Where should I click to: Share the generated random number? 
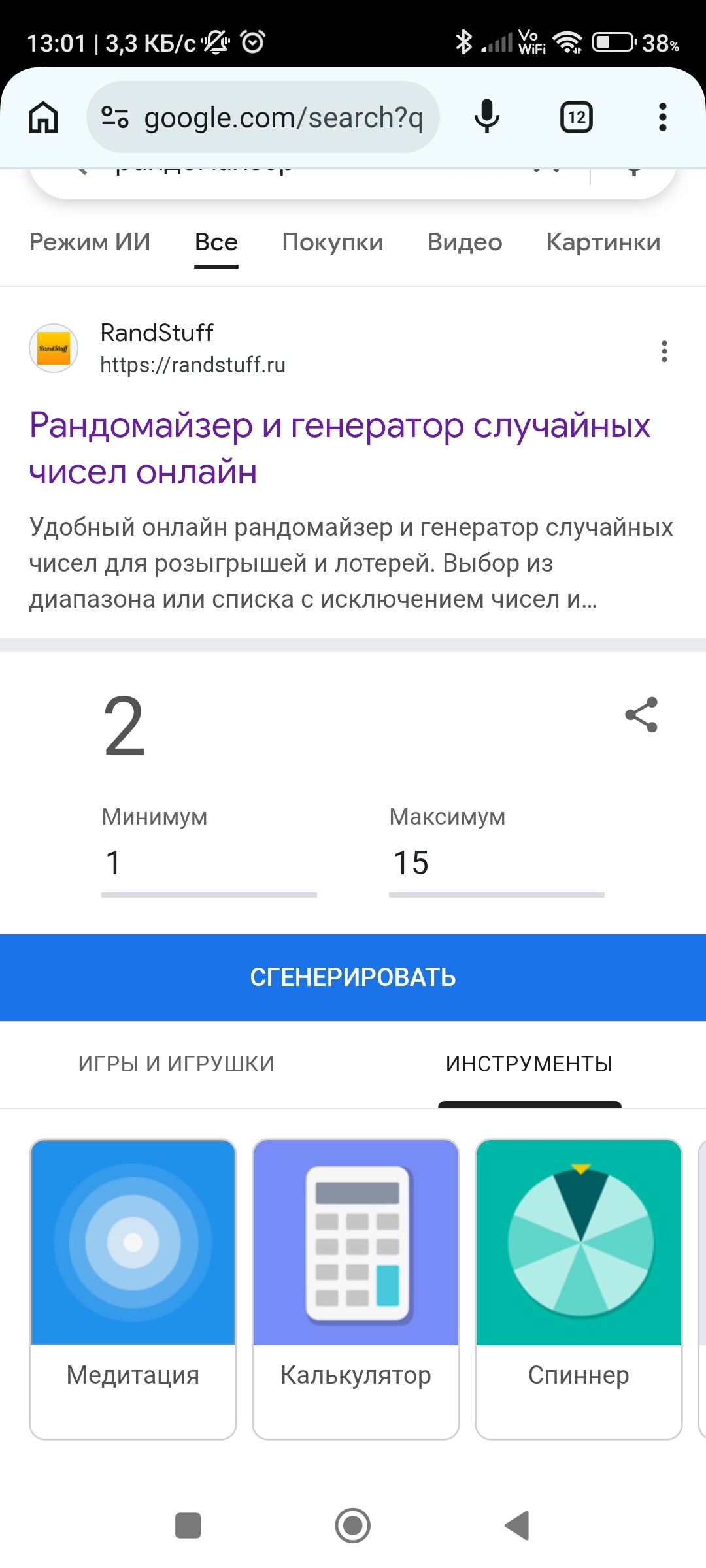pyautogui.click(x=641, y=715)
